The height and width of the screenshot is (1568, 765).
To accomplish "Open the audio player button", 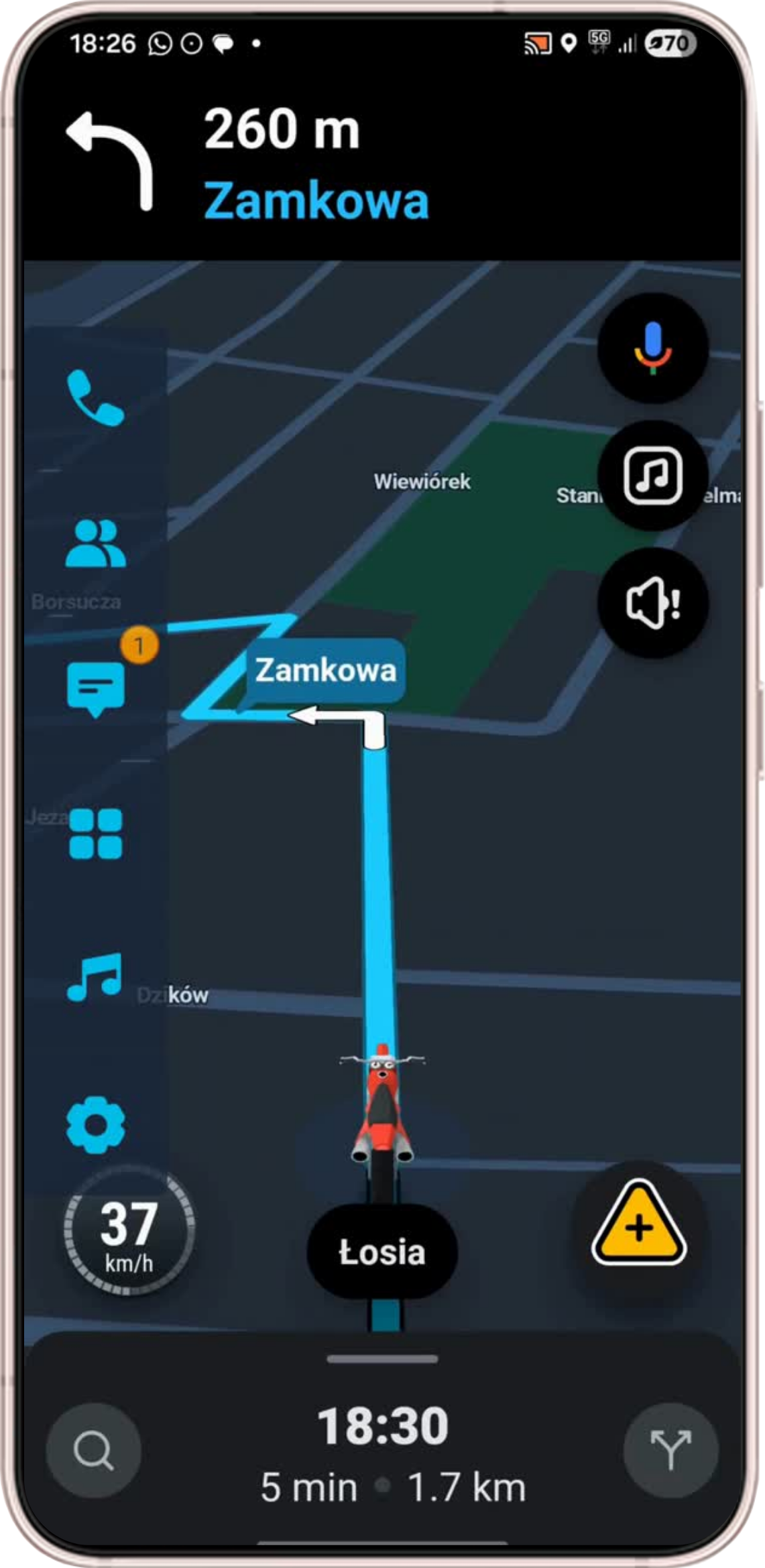I will (x=652, y=476).
